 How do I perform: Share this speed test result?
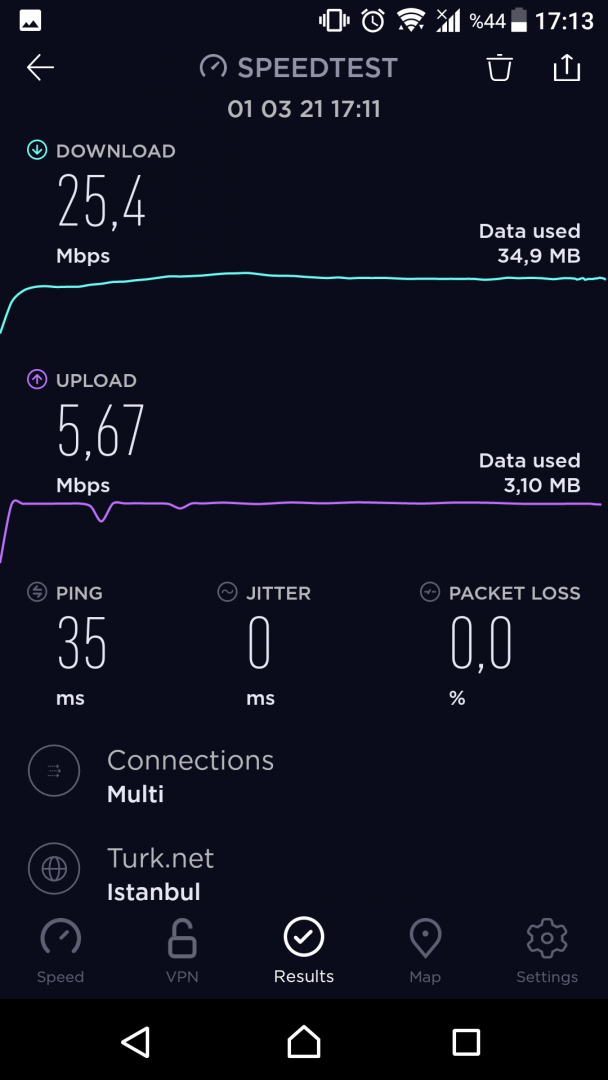[566, 68]
